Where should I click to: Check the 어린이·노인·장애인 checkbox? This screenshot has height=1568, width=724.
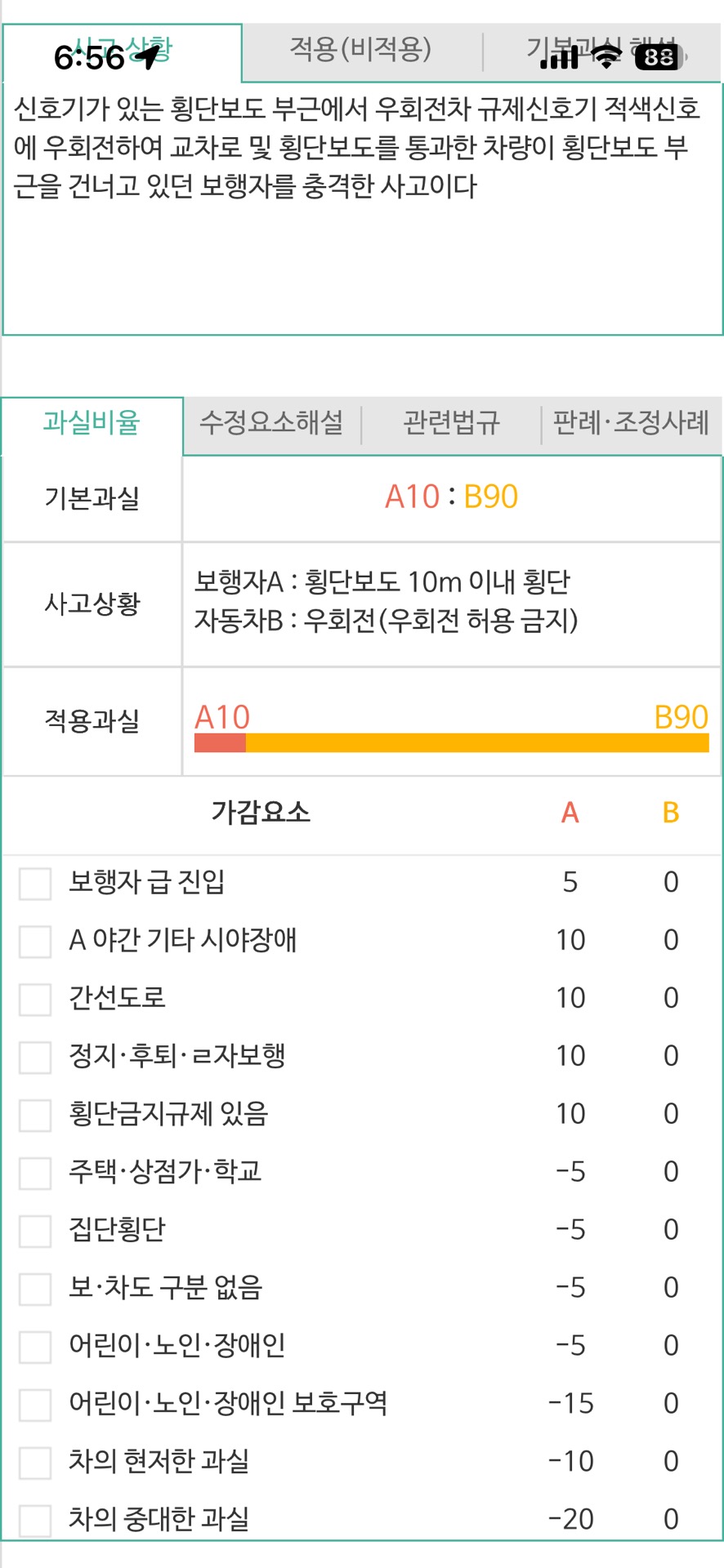[35, 1347]
